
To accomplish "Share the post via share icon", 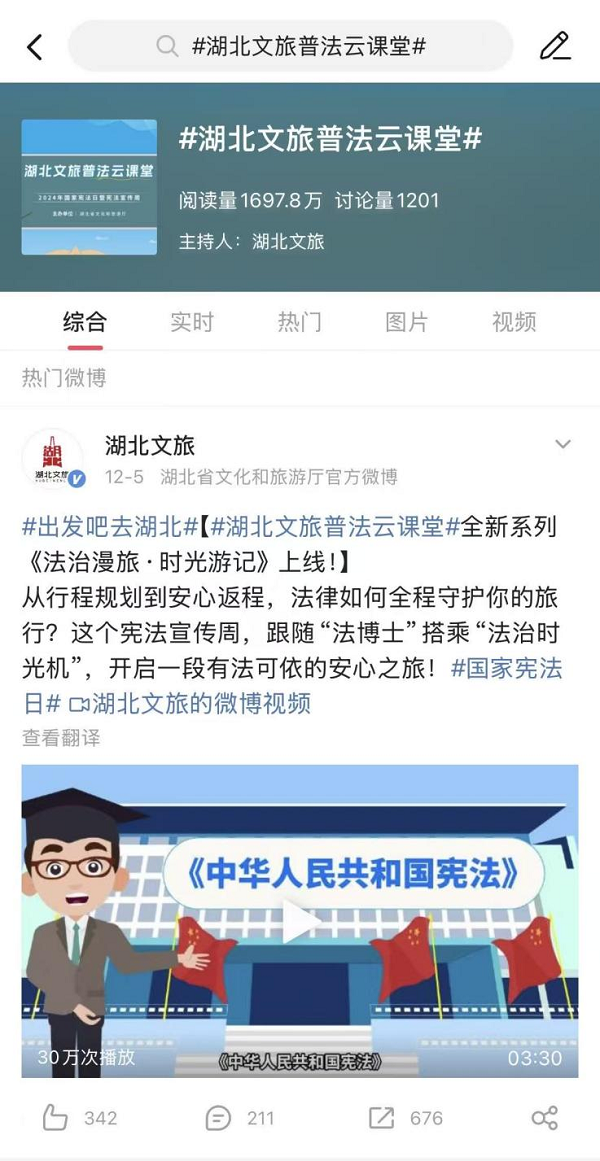I will [x=545, y=1118].
